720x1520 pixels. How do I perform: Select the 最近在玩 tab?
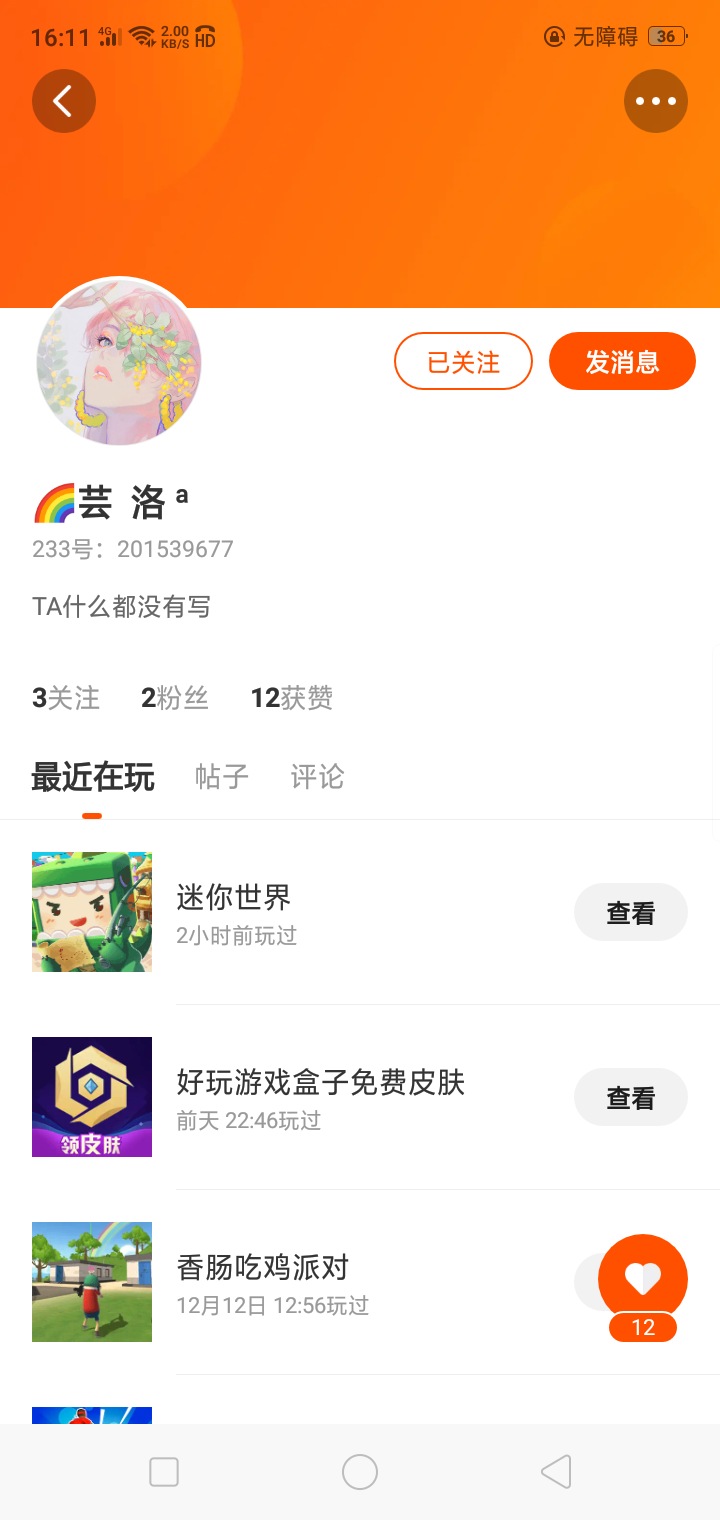pyautogui.click(x=92, y=777)
